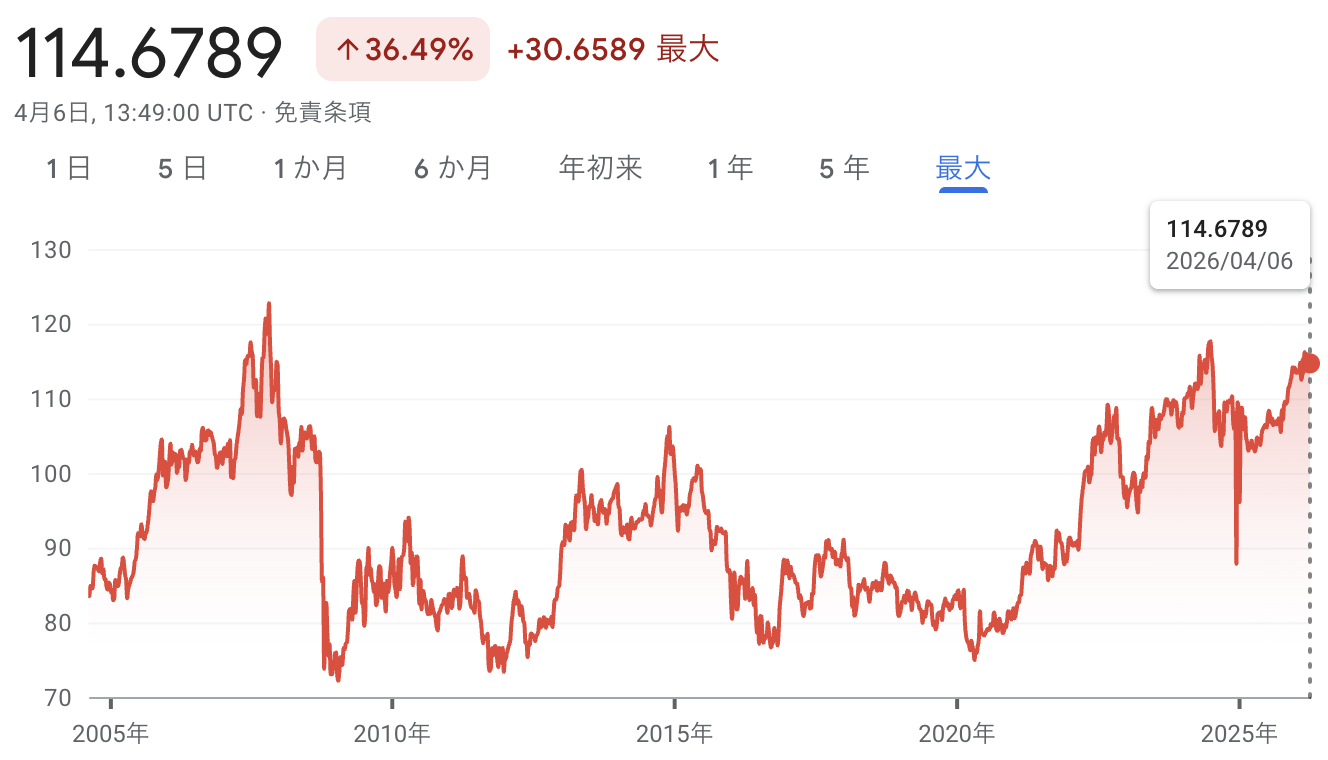Show the 1年 chart
This screenshot has width=1328, height=760.
[730, 168]
